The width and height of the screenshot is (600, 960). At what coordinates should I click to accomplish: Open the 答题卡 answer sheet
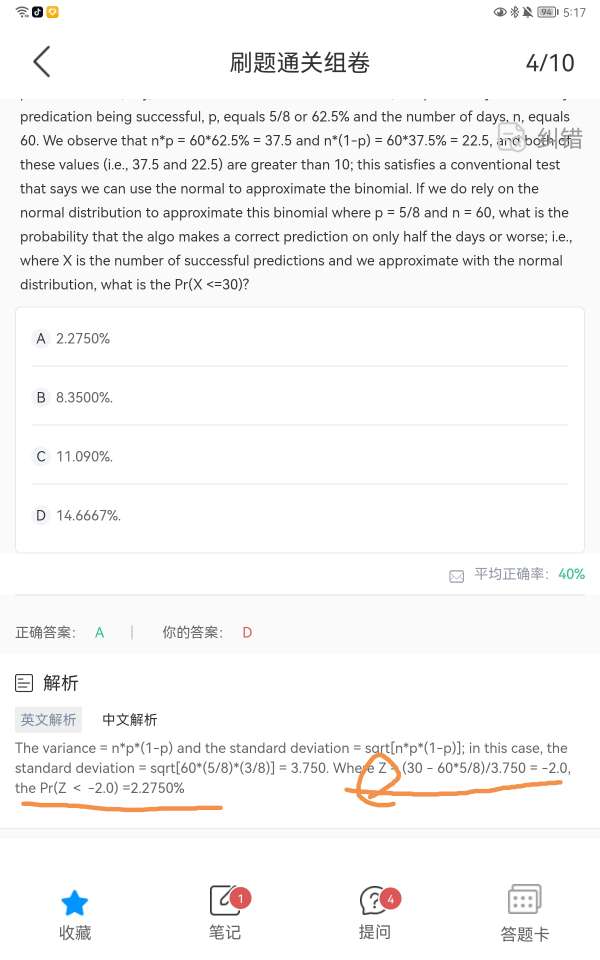tap(524, 915)
